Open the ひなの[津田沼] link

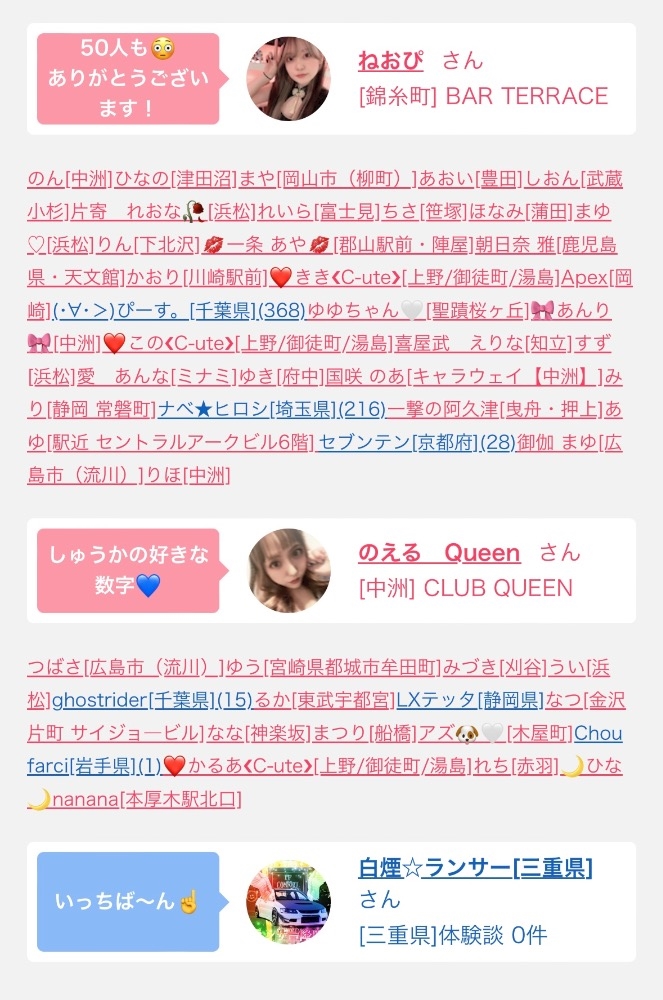click(175, 179)
